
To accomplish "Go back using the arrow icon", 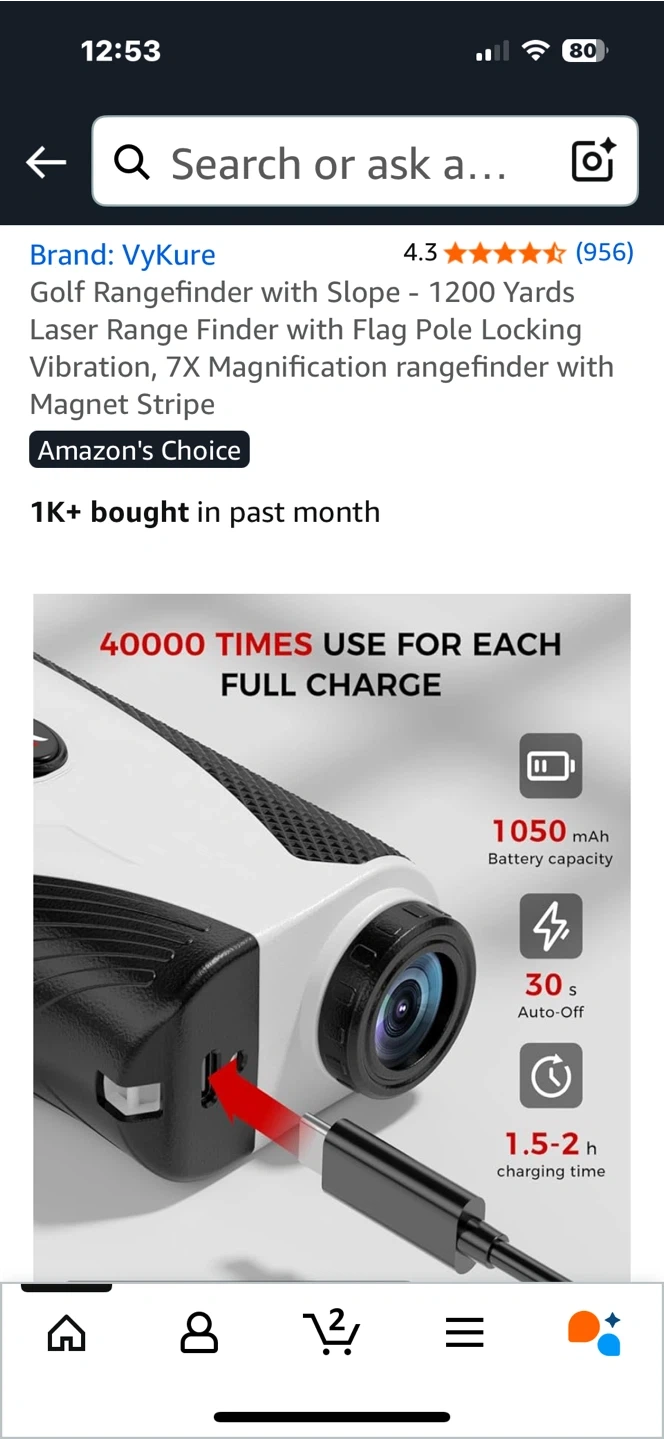I will 46,162.
